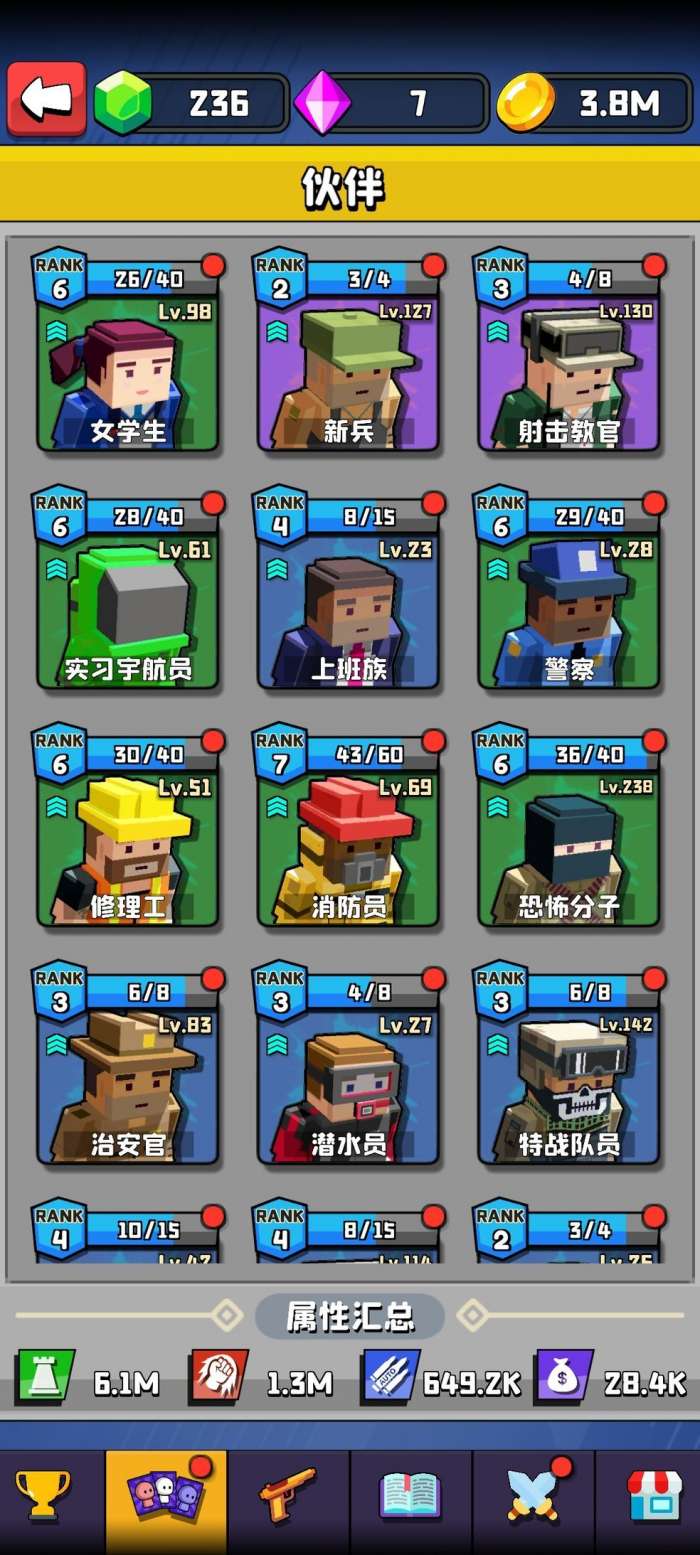Tap the red back arrow button
This screenshot has width=700, height=1555.
click(x=46, y=99)
